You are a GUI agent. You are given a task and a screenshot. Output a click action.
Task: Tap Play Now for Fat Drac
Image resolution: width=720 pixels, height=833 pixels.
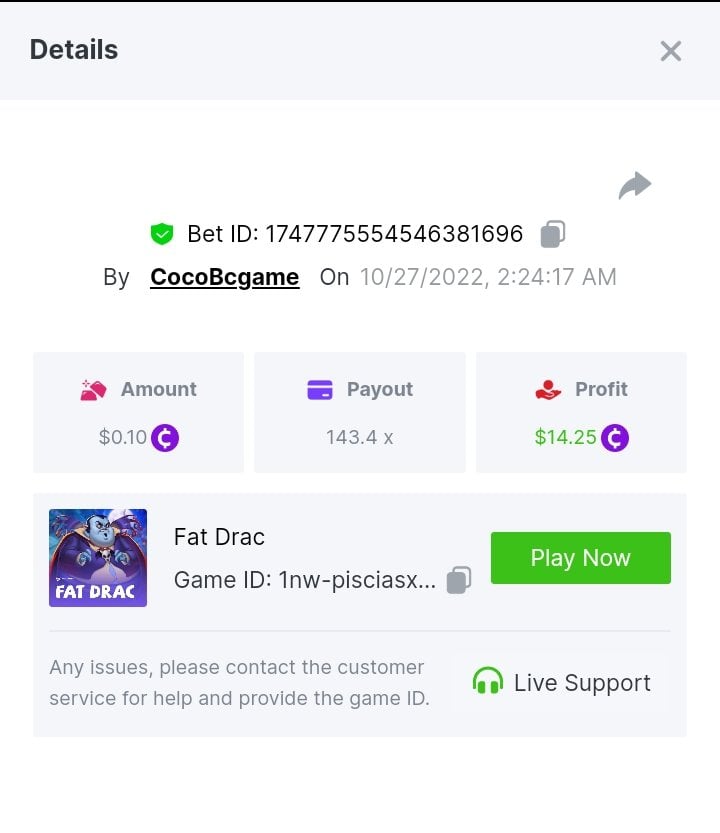tap(580, 558)
